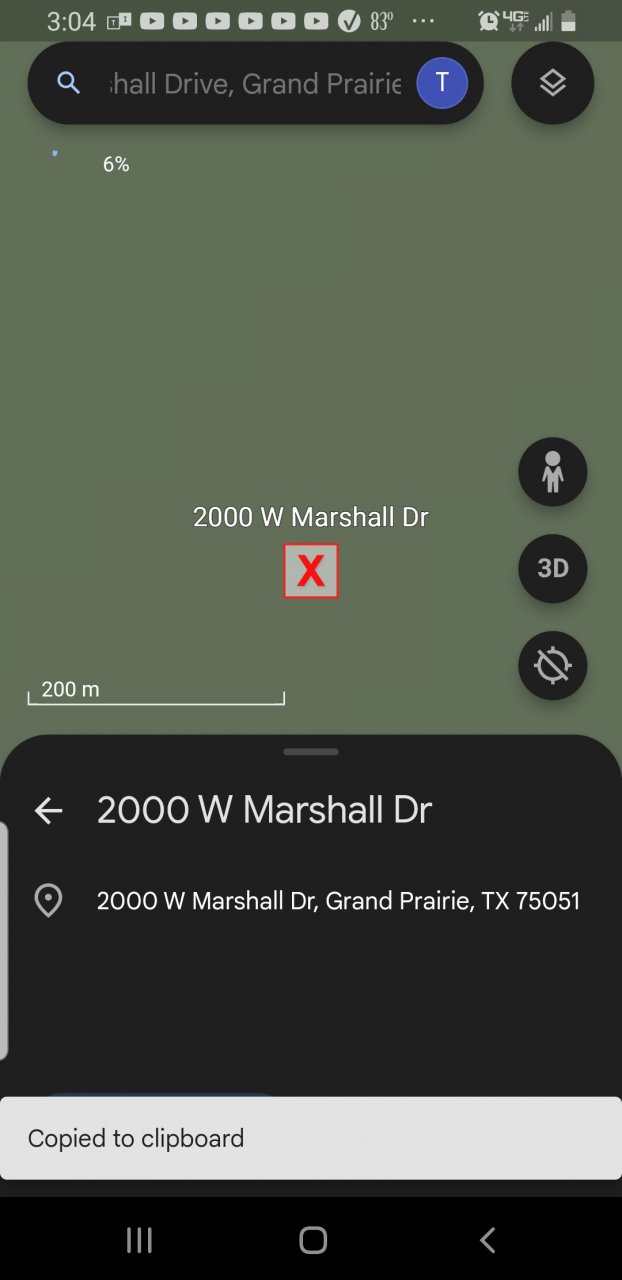Screen dimensions: 622x1280
Task: Go to the system home screen
Action: 312,1241
